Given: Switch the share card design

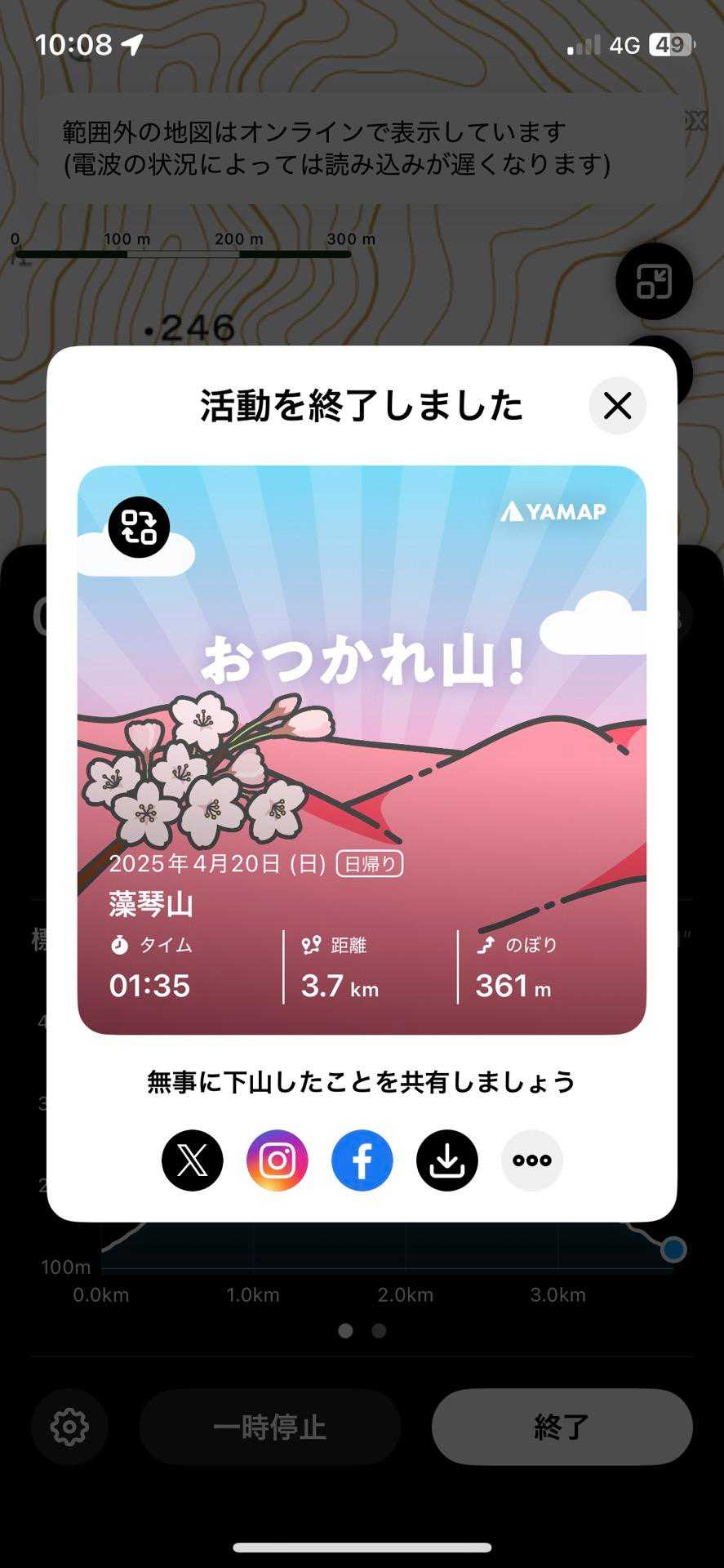Looking at the screenshot, I should pos(139,527).
